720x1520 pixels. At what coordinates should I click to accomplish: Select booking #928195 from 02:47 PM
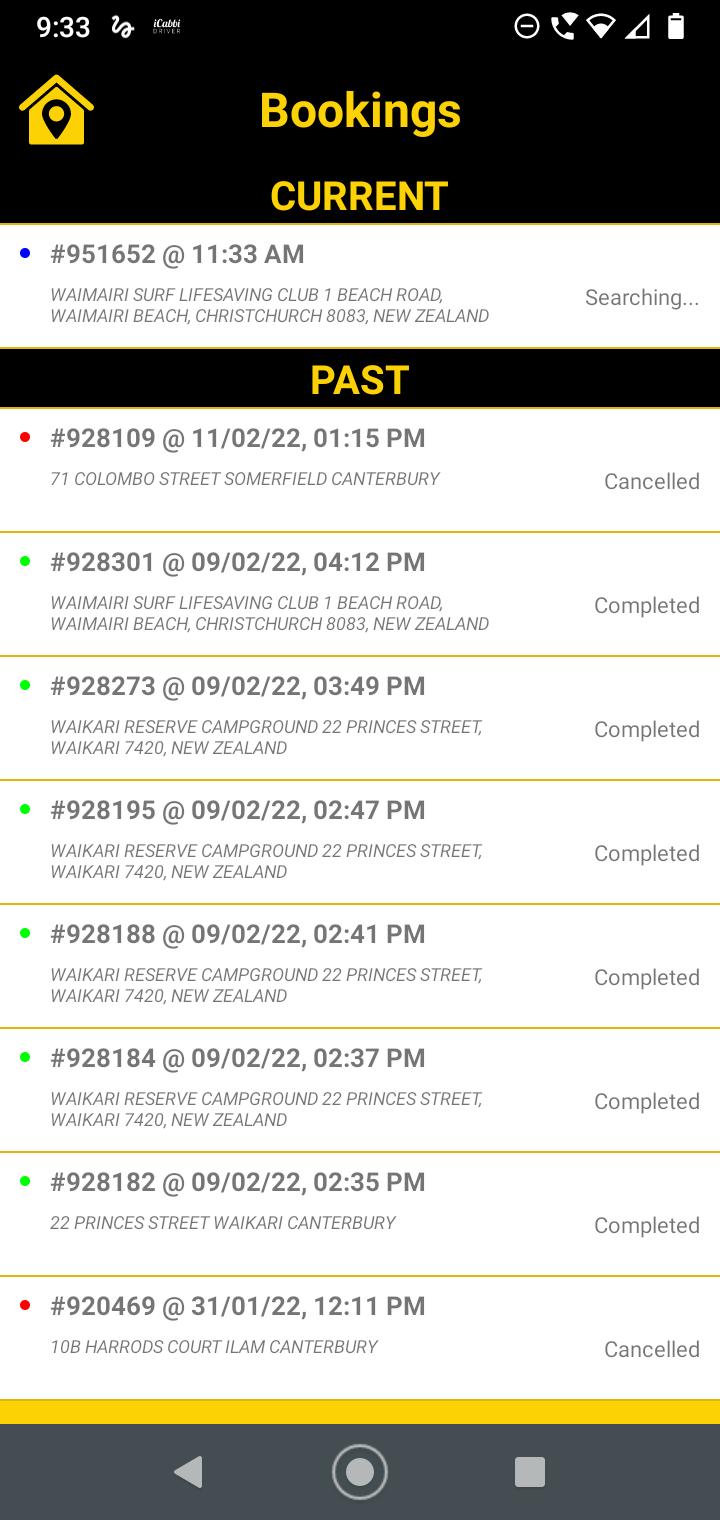pyautogui.click(x=360, y=842)
